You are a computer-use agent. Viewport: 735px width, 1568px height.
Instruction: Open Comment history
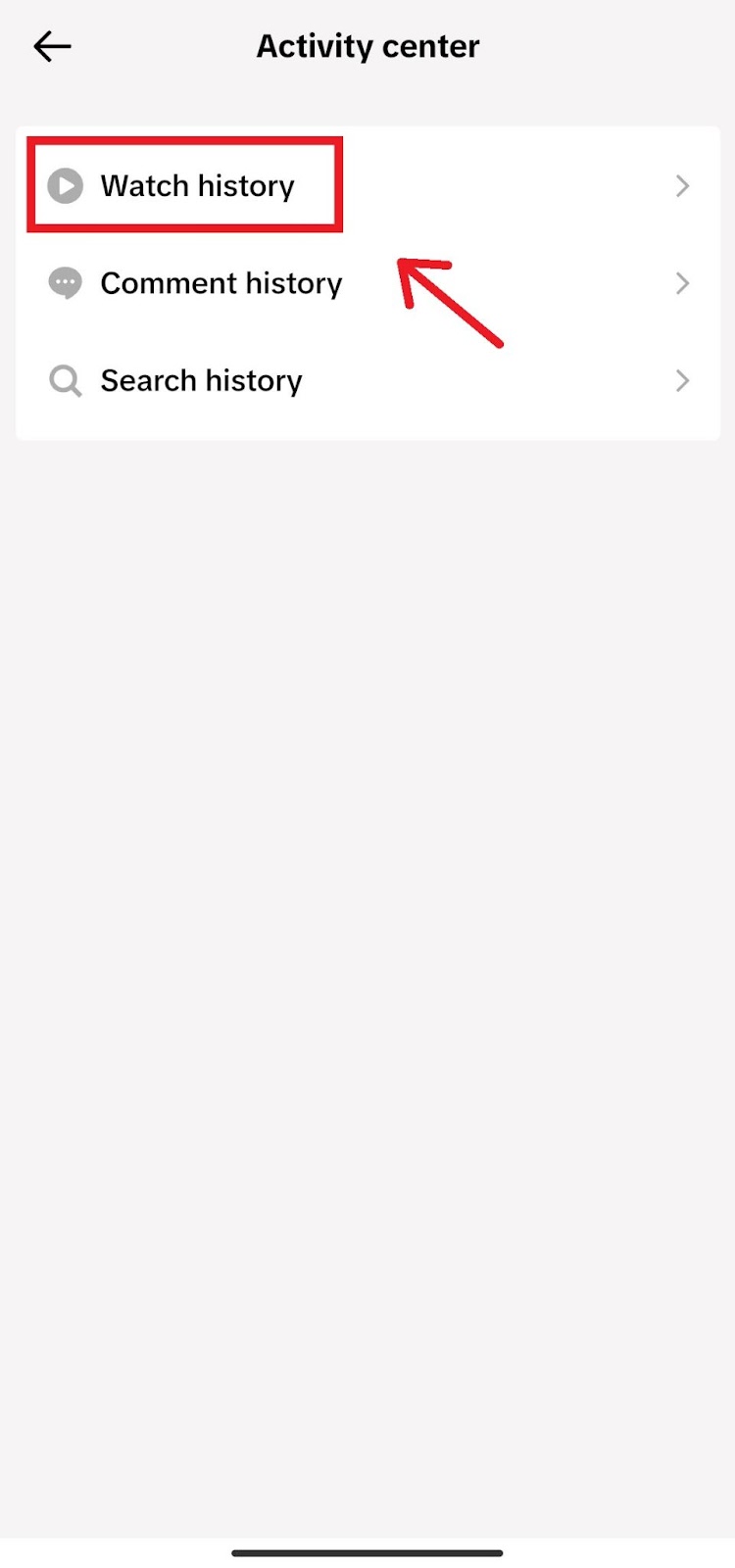tap(220, 283)
